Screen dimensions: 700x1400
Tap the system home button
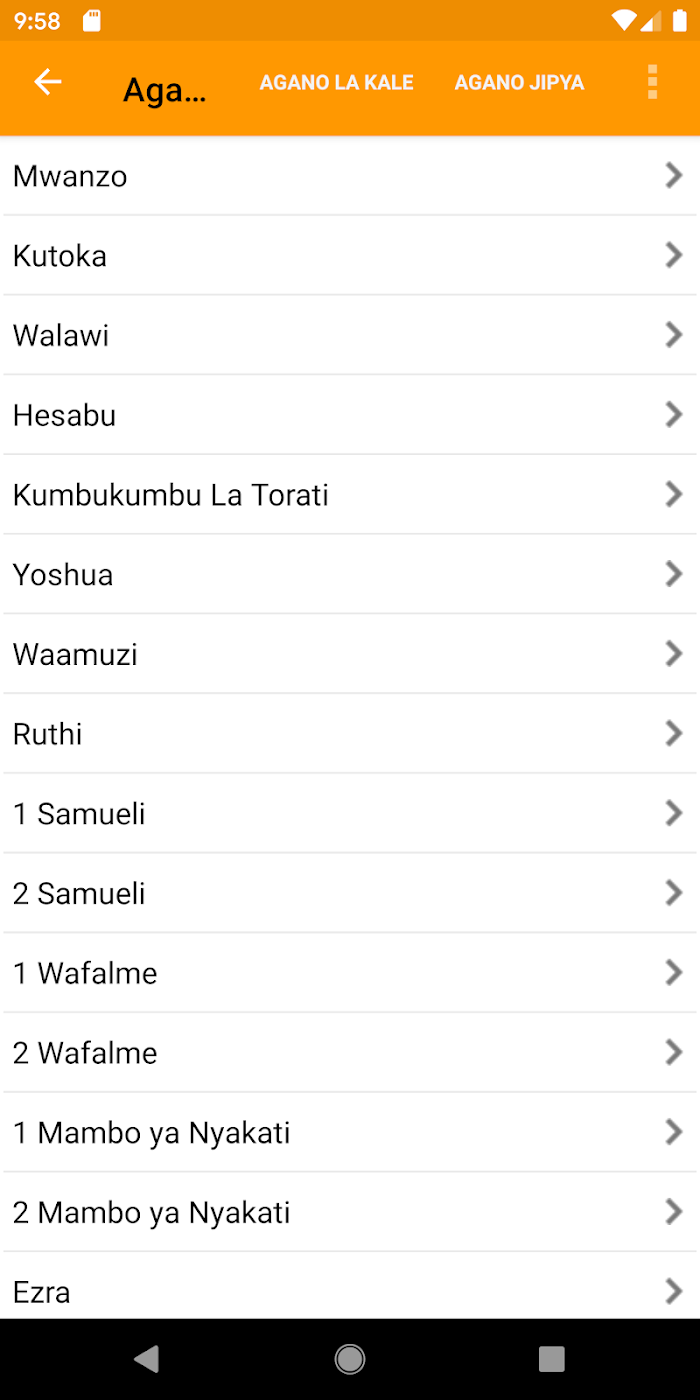click(x=350, y=1358)
